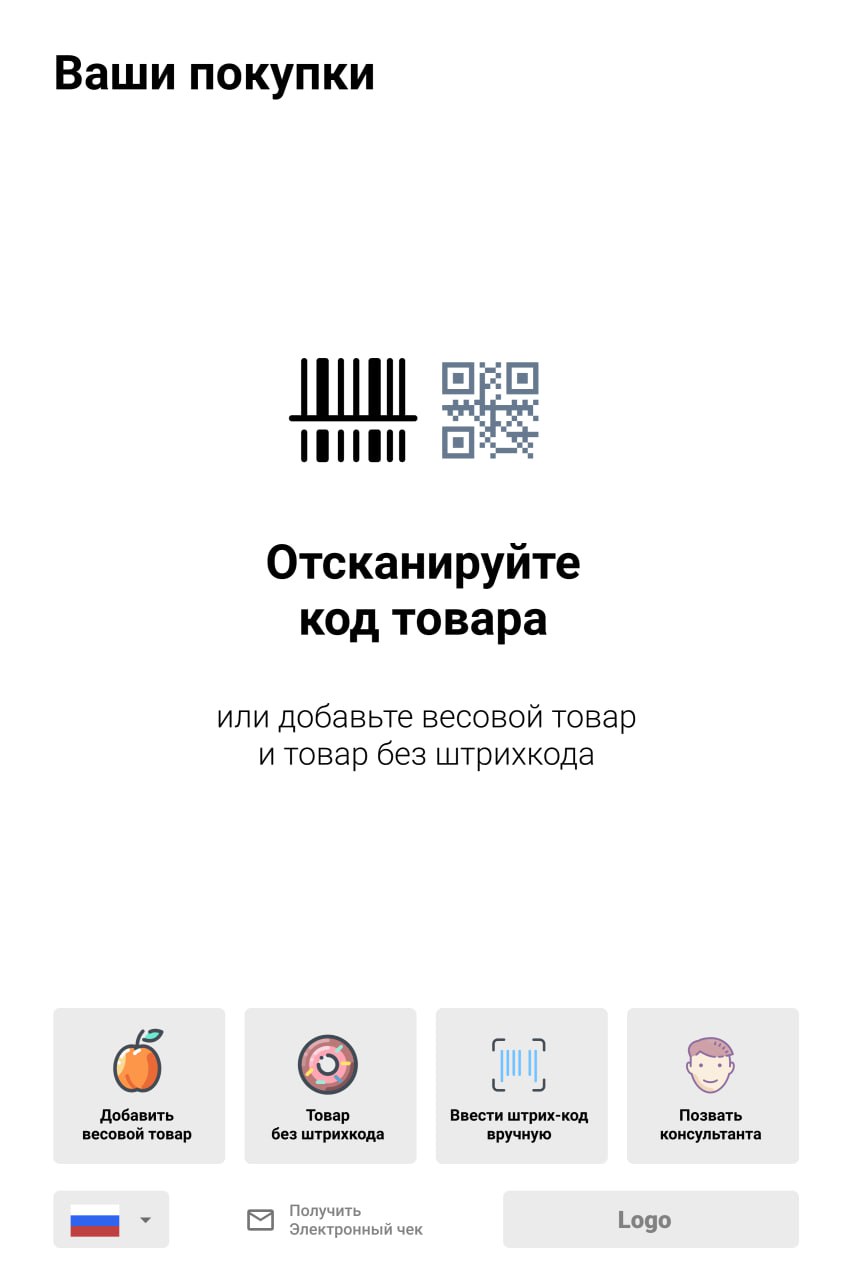Open Ввести штрих-код вручную

click(x=520, y=1085)
